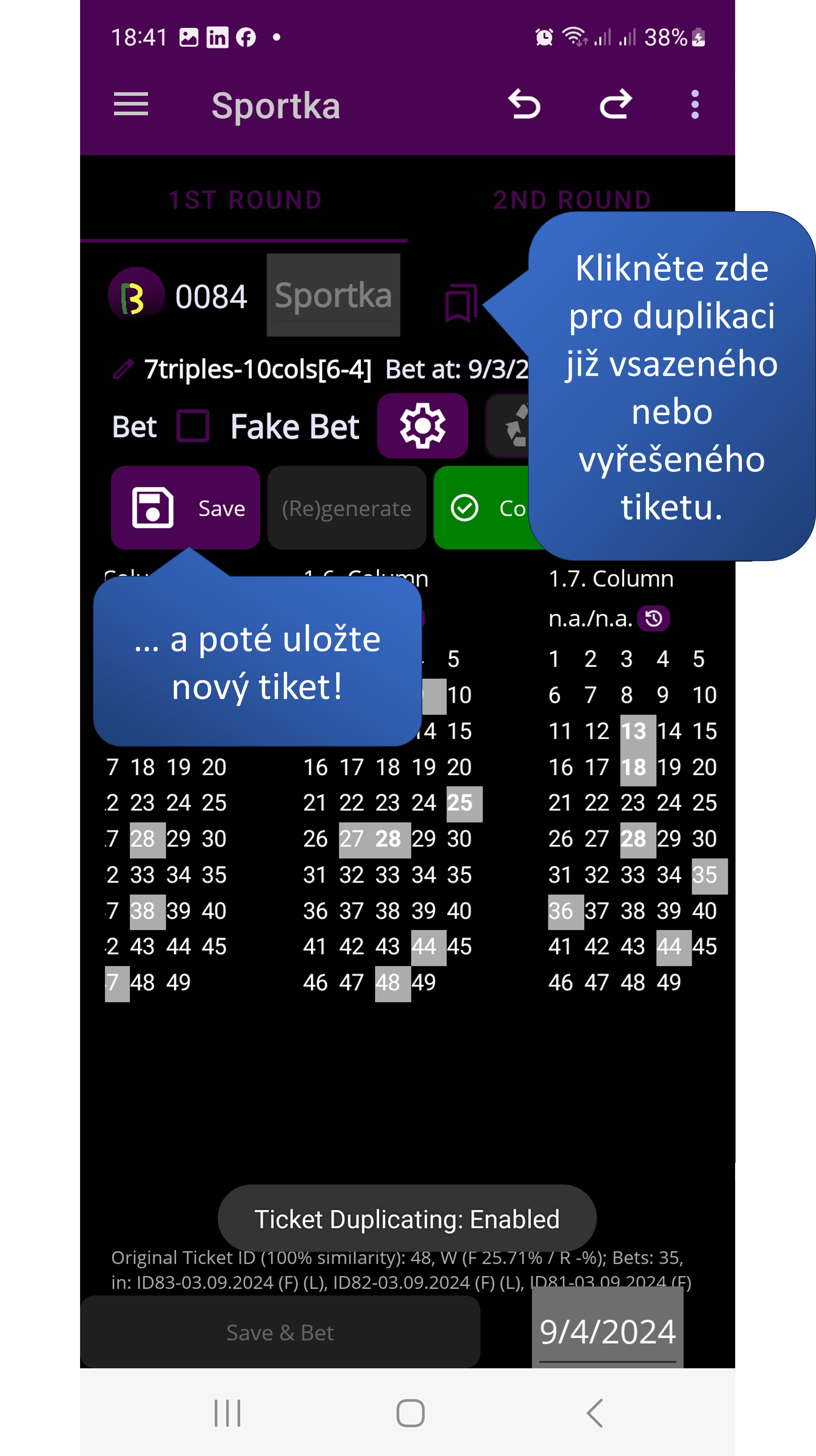Switch to the 2ND ROUND tab

572,200
